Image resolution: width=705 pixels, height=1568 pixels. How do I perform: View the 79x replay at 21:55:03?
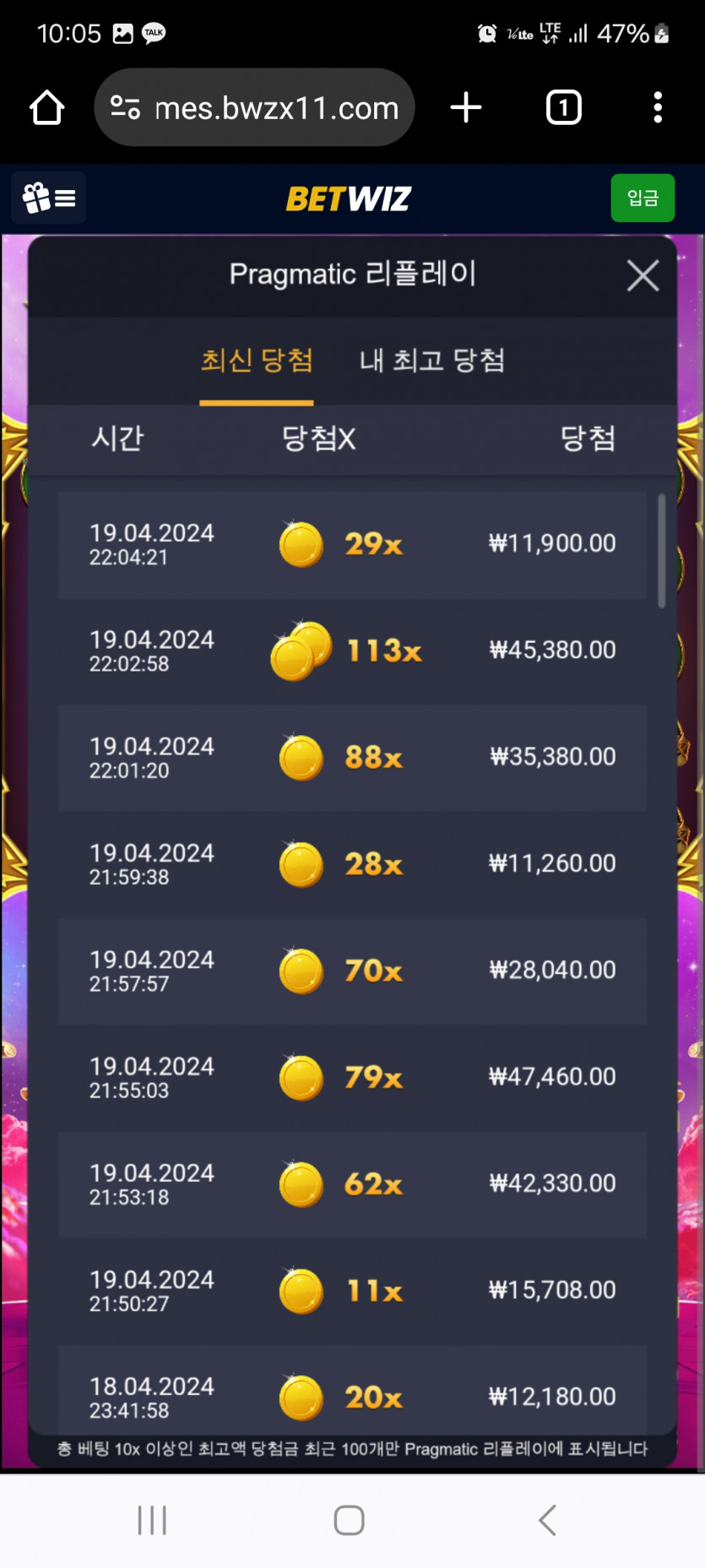coord(352,1077)
